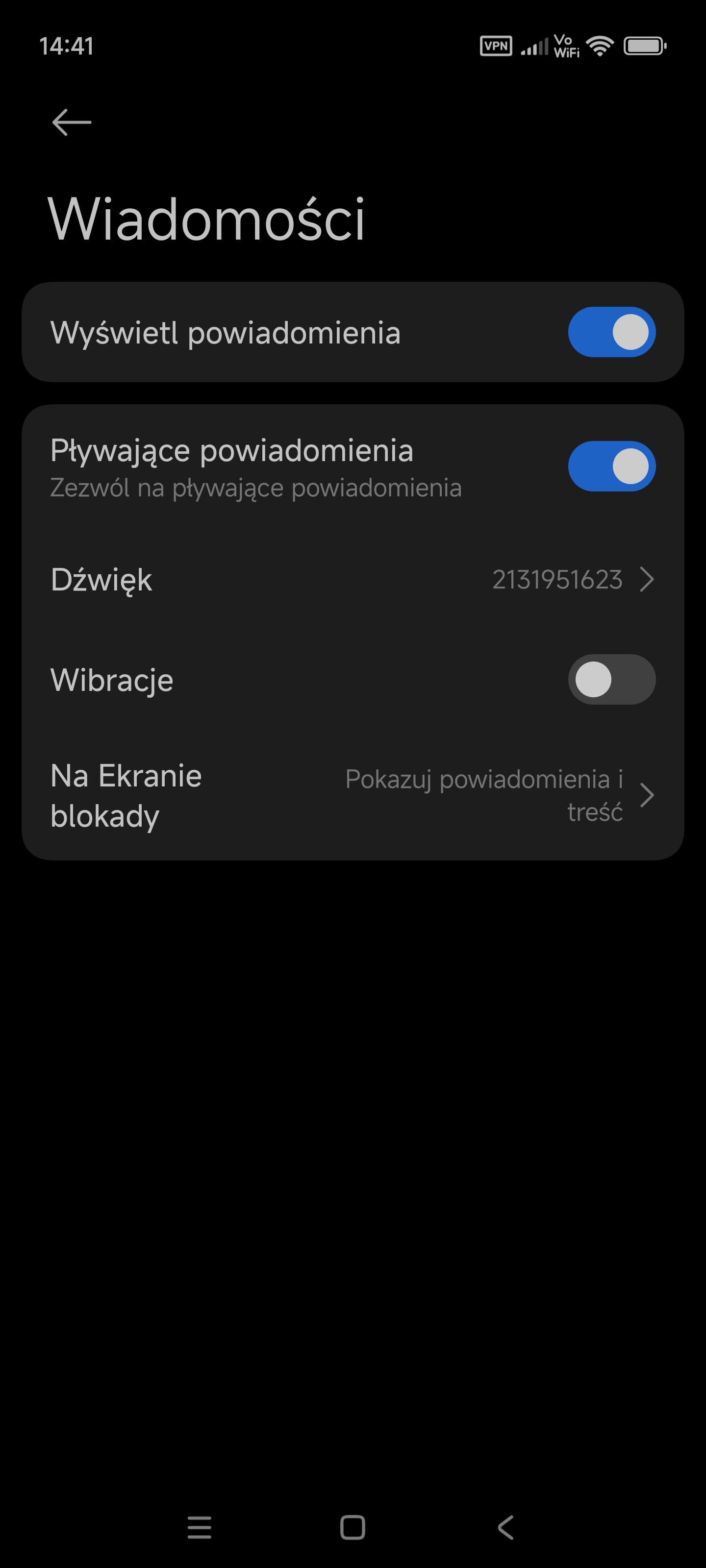Disable Pływające powiadomienia toggle
Image resolution: width=706 pixels, height=1568 pixels.
[611, 466]
